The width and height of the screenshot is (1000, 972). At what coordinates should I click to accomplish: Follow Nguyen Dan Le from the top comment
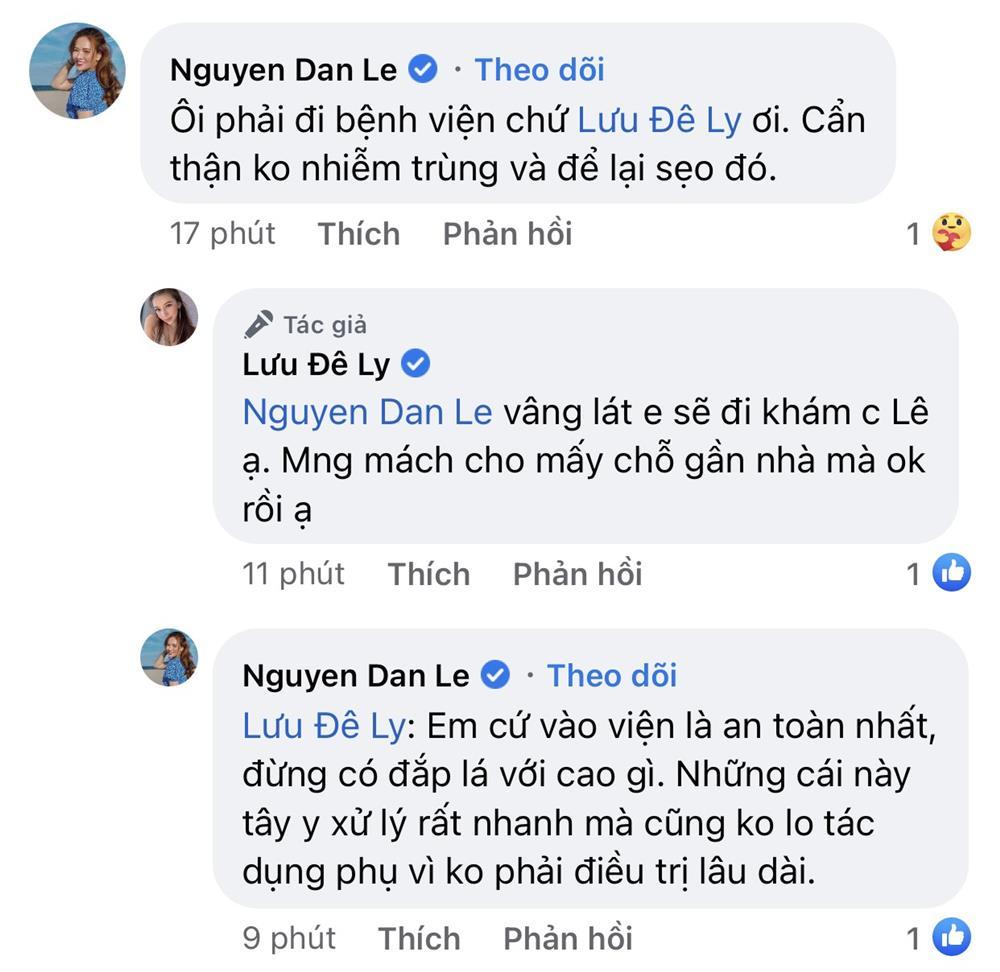(539, 70)
